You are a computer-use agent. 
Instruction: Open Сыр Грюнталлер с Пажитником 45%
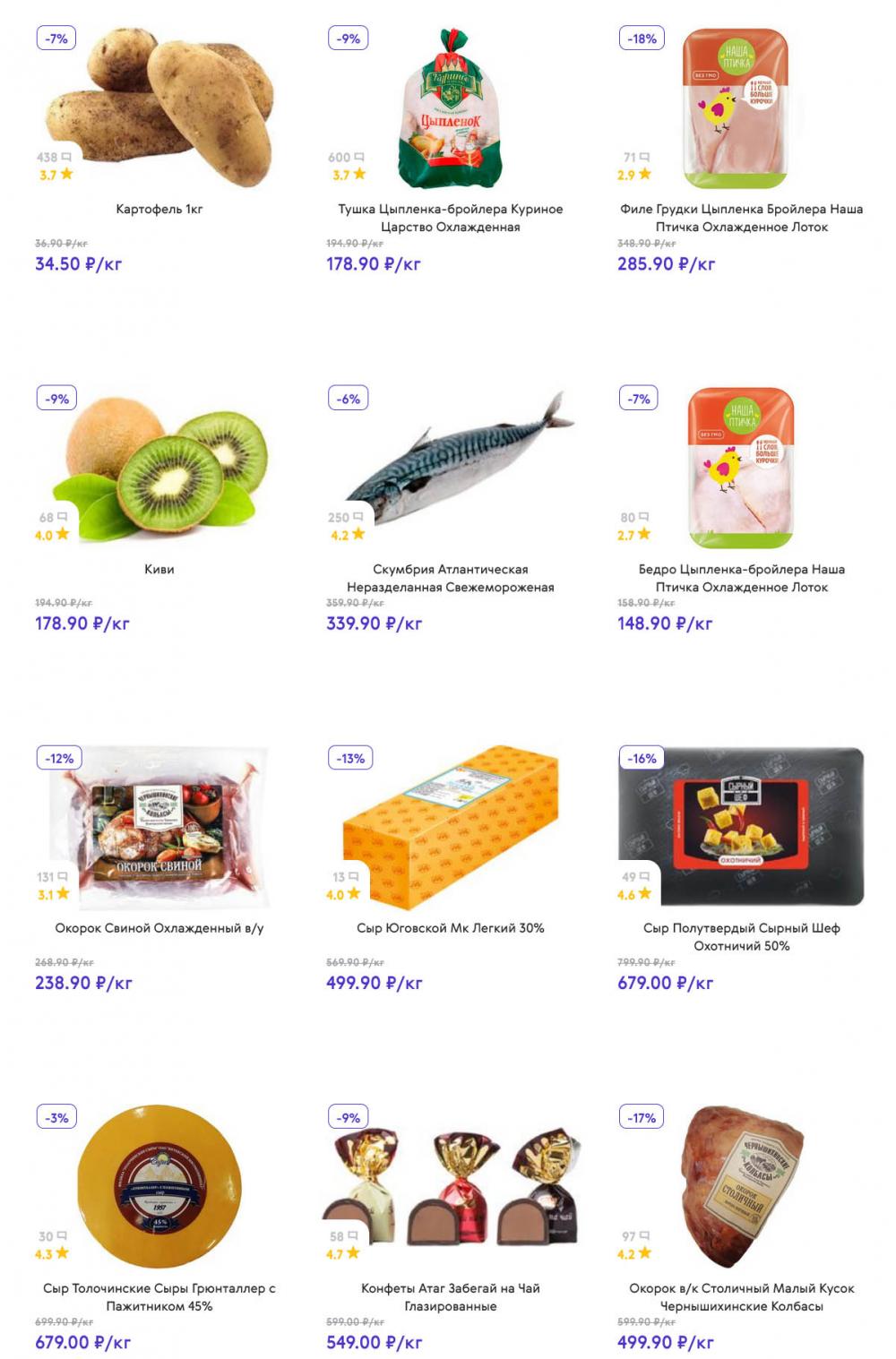click(159, 1296)
